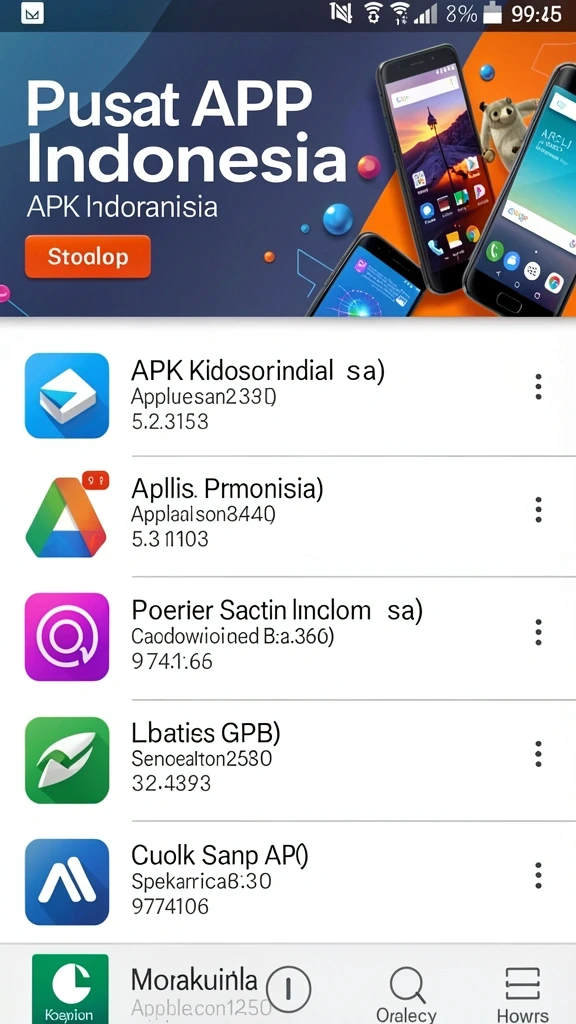The height and width of the screenshot is (1024, 576).
Task: Tap the orange Stoalop button
Action: pyautogui.click(x=88, y=257)
